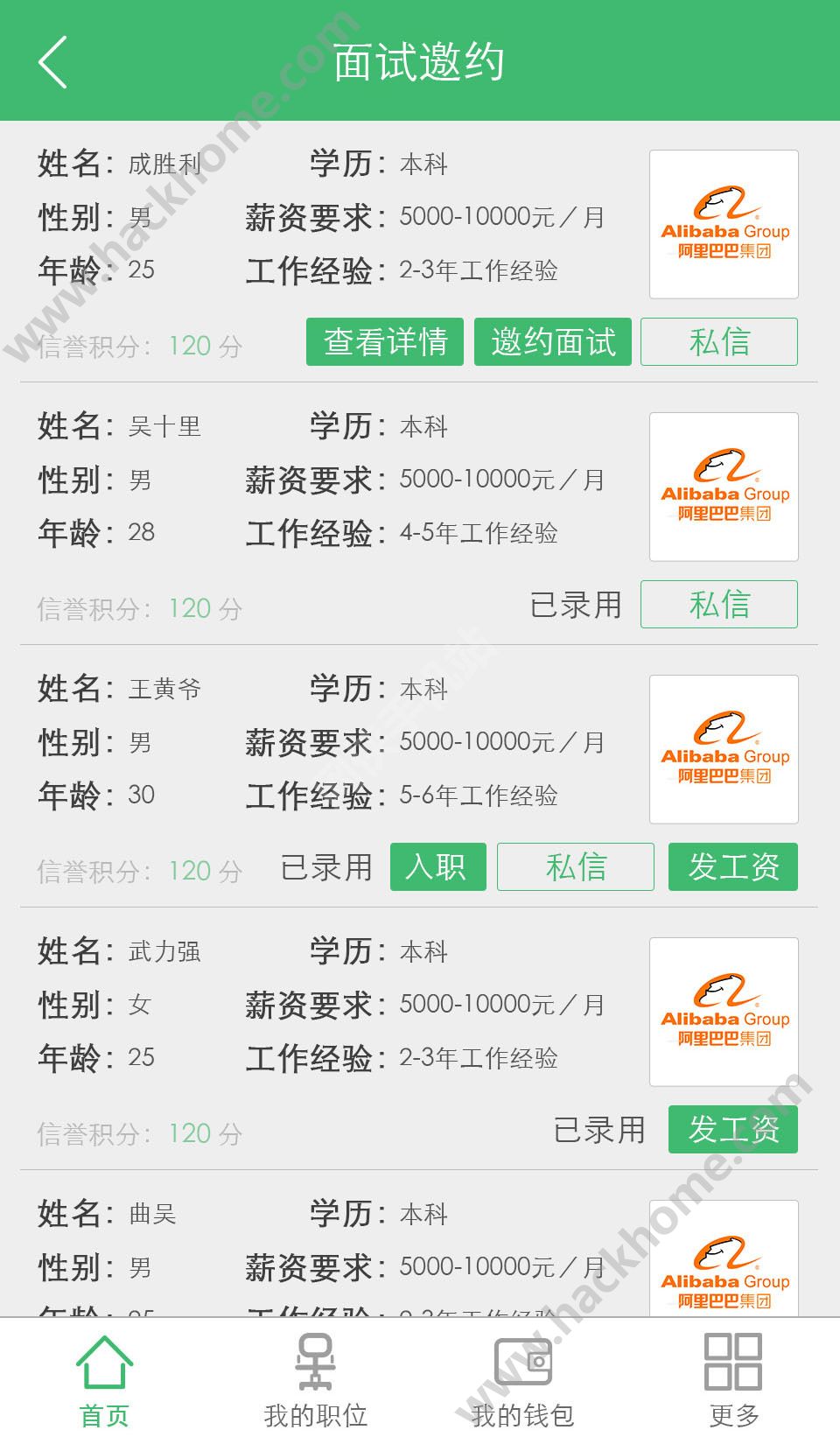Tap 入职 for 王黄爷
This screenshot has width=840, height=1444.
pyautogui.click(x=437, y=866)
